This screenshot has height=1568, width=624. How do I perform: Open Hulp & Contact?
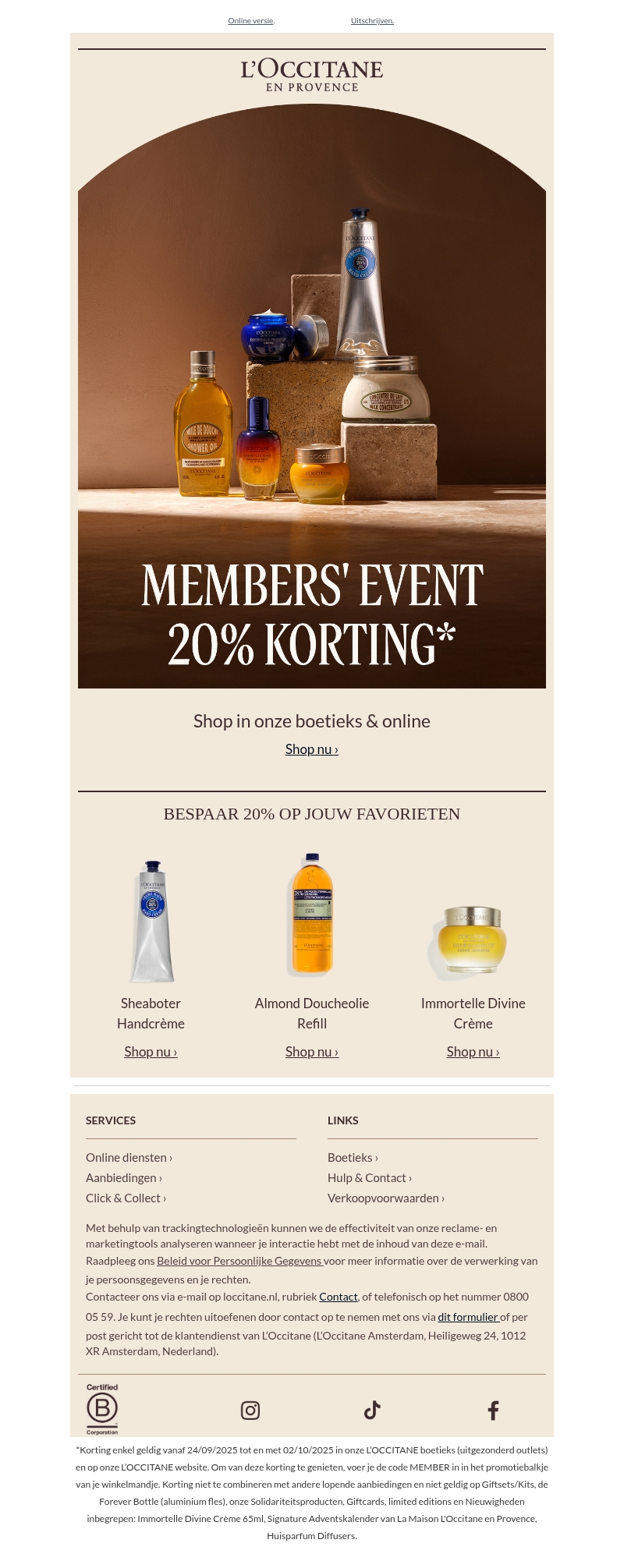tap(370, 1178)
